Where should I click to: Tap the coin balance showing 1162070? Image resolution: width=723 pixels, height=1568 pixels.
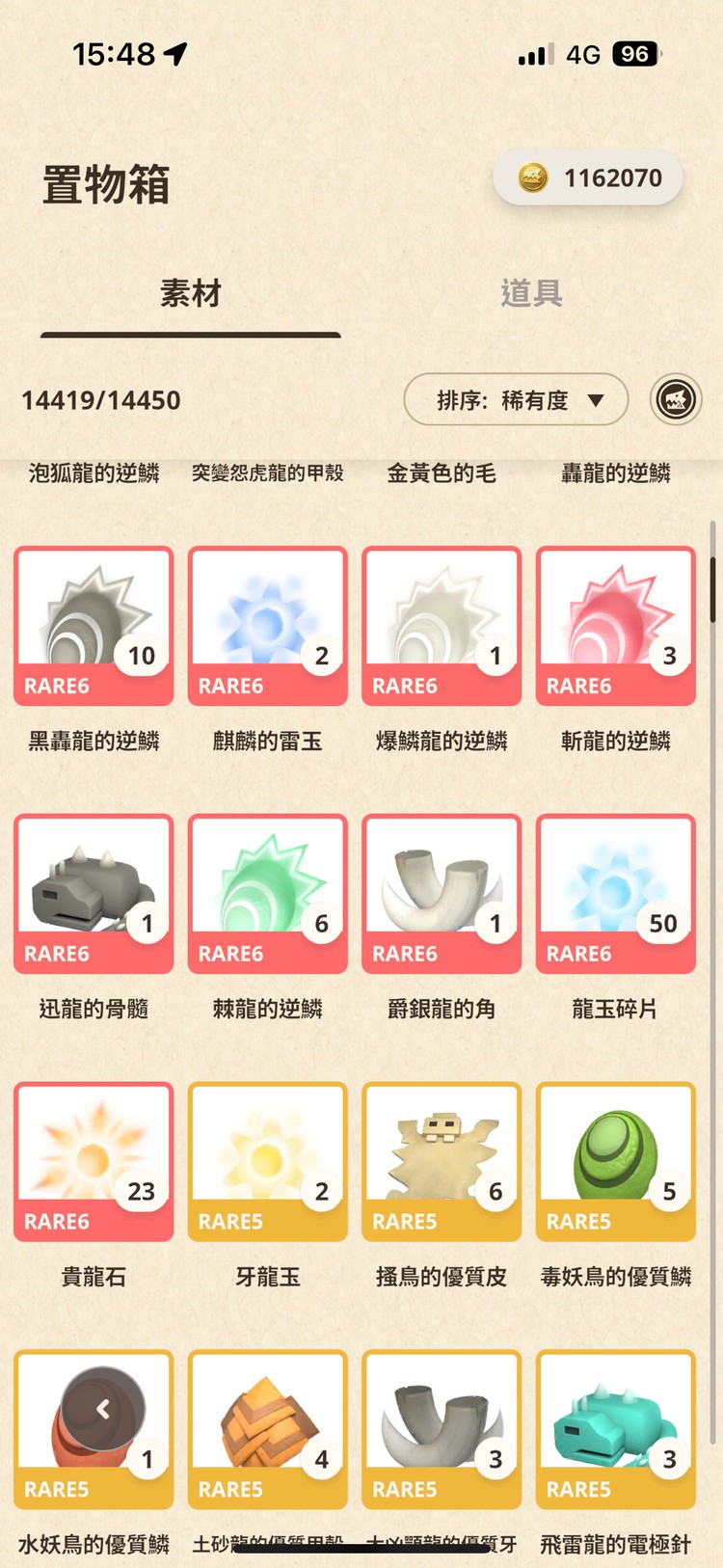tap(587, 177)
